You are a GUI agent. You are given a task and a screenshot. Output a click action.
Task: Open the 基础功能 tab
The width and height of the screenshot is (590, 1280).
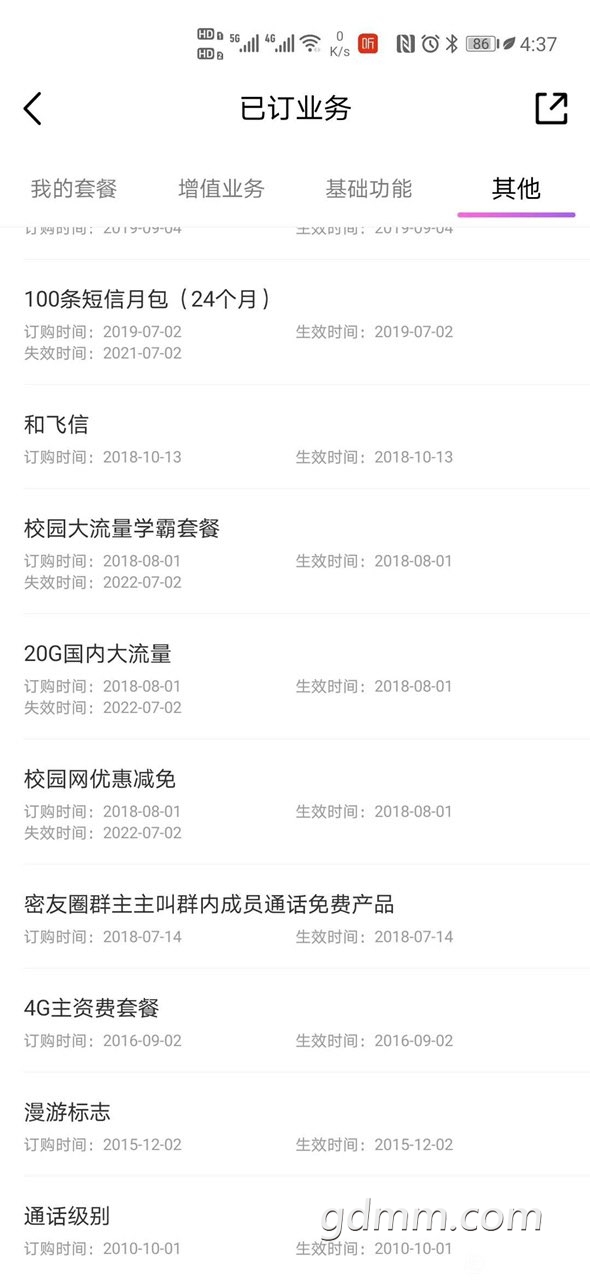click(x=369, y=188)
